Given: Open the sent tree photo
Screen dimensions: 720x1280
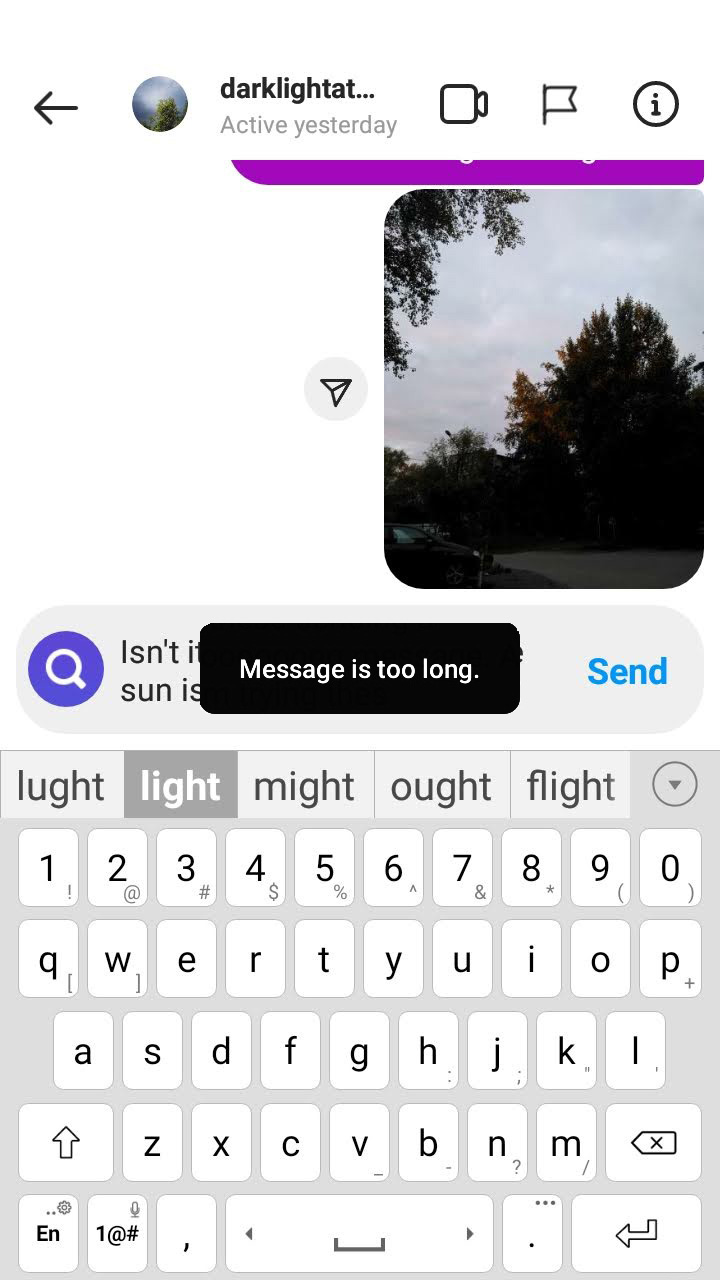Looking at the screenshot, I should point(544,388).
